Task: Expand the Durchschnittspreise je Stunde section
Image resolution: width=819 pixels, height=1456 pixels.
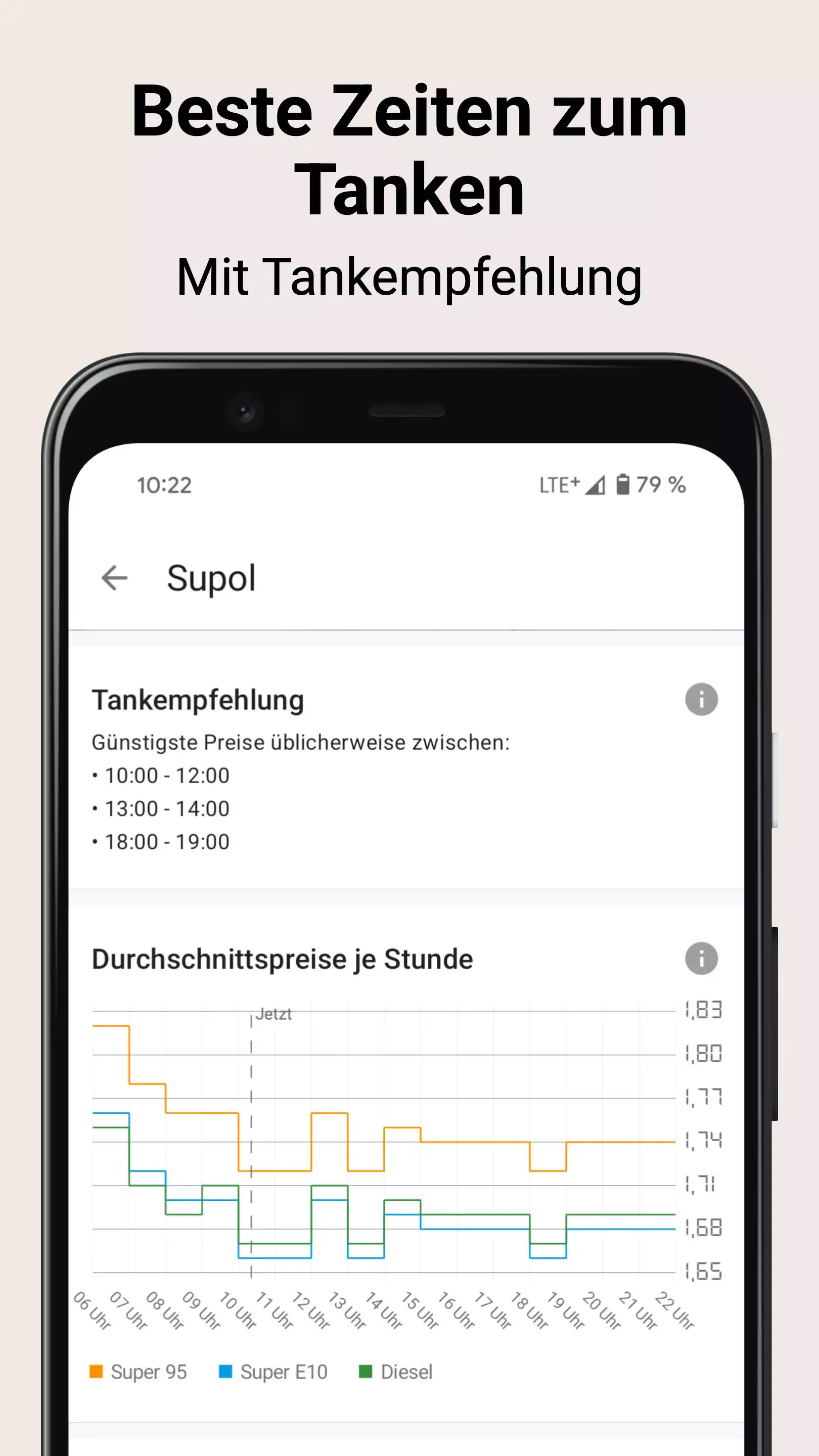Action: 283,959
